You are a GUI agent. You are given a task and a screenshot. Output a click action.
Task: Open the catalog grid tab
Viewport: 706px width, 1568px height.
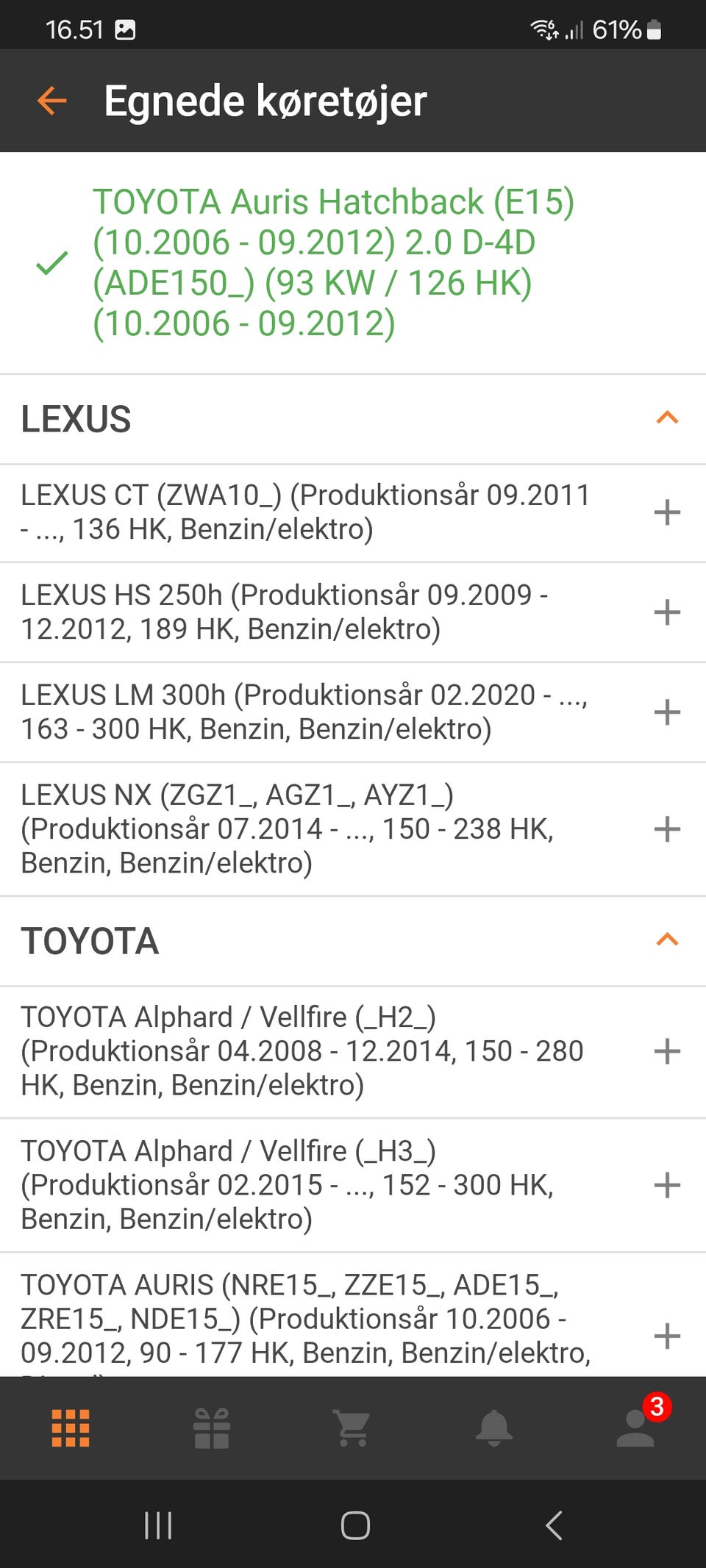pos(71,1428)
